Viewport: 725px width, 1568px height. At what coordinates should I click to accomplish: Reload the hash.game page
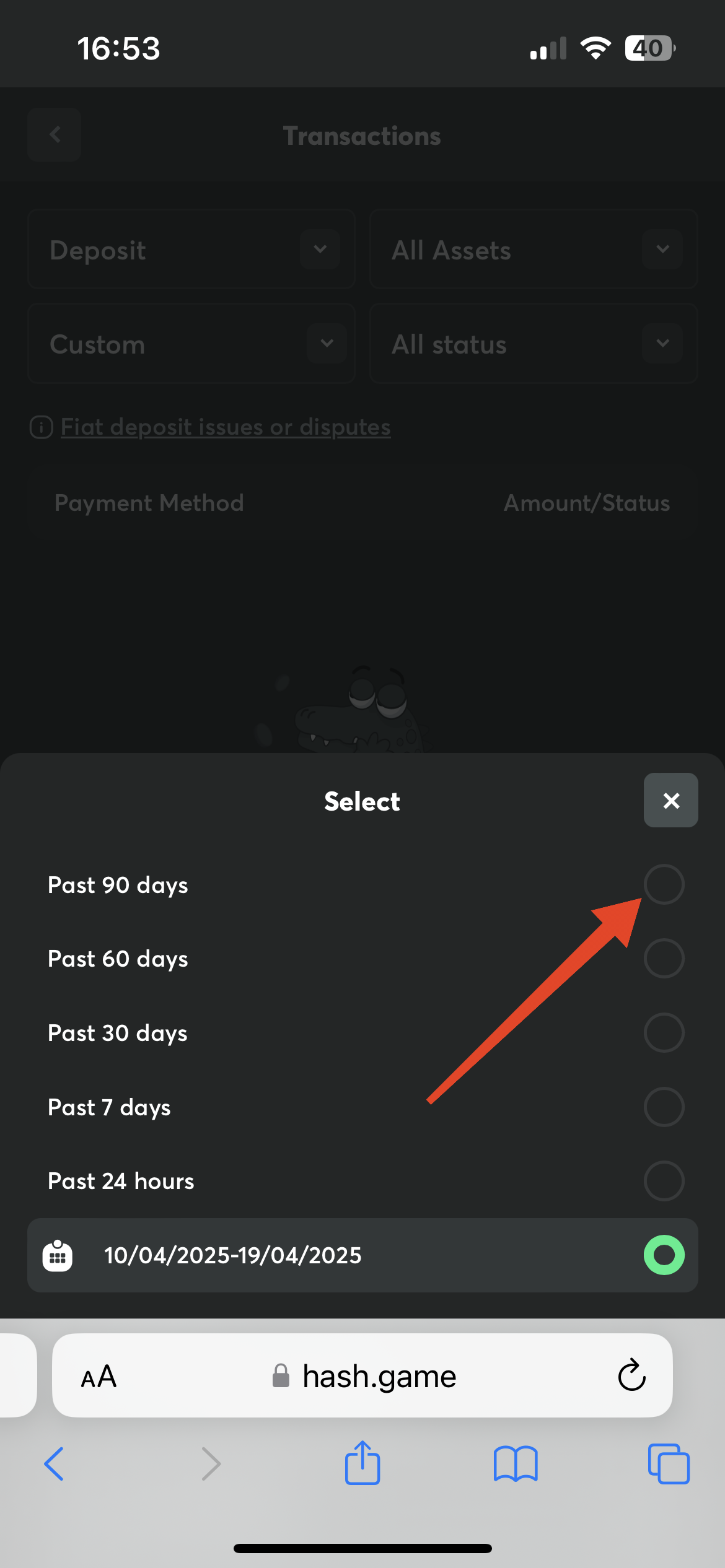tap(631, 1375)
